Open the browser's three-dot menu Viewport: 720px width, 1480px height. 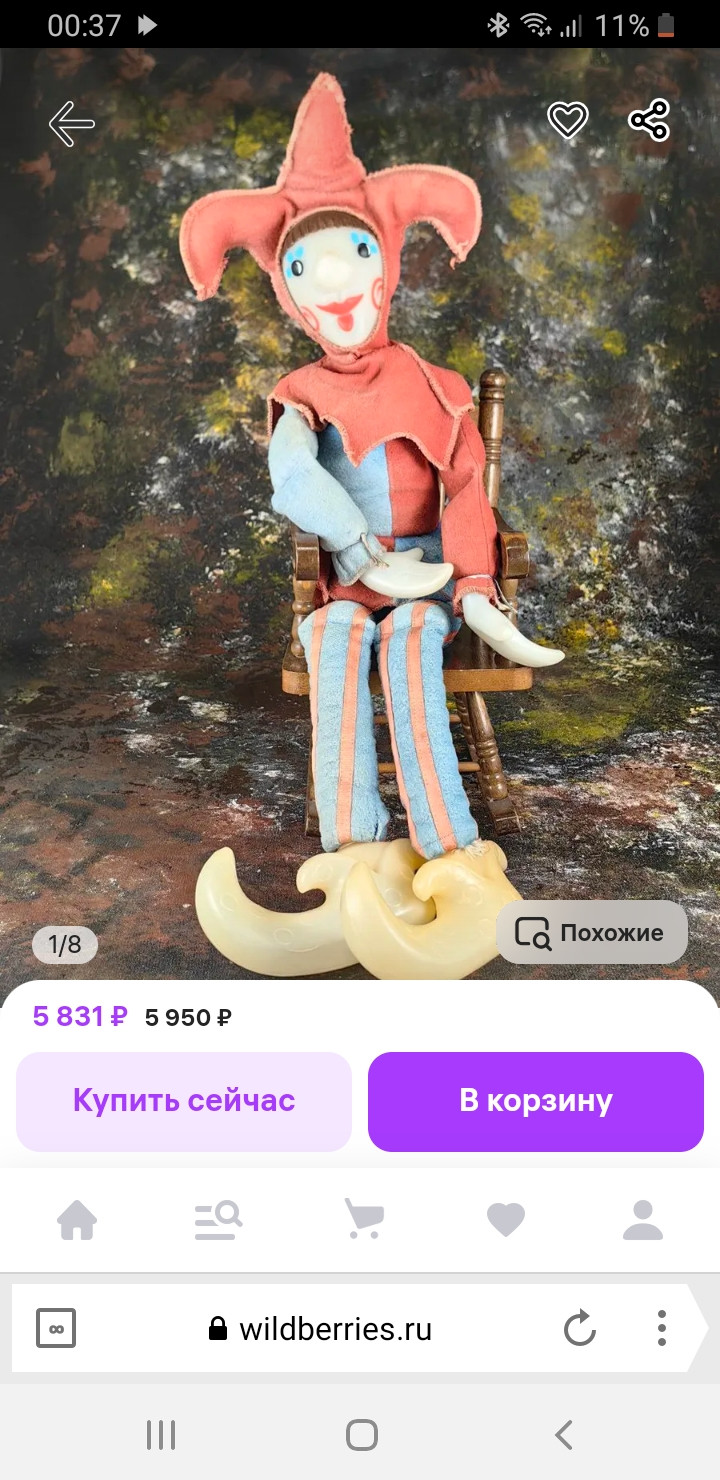661,1328
